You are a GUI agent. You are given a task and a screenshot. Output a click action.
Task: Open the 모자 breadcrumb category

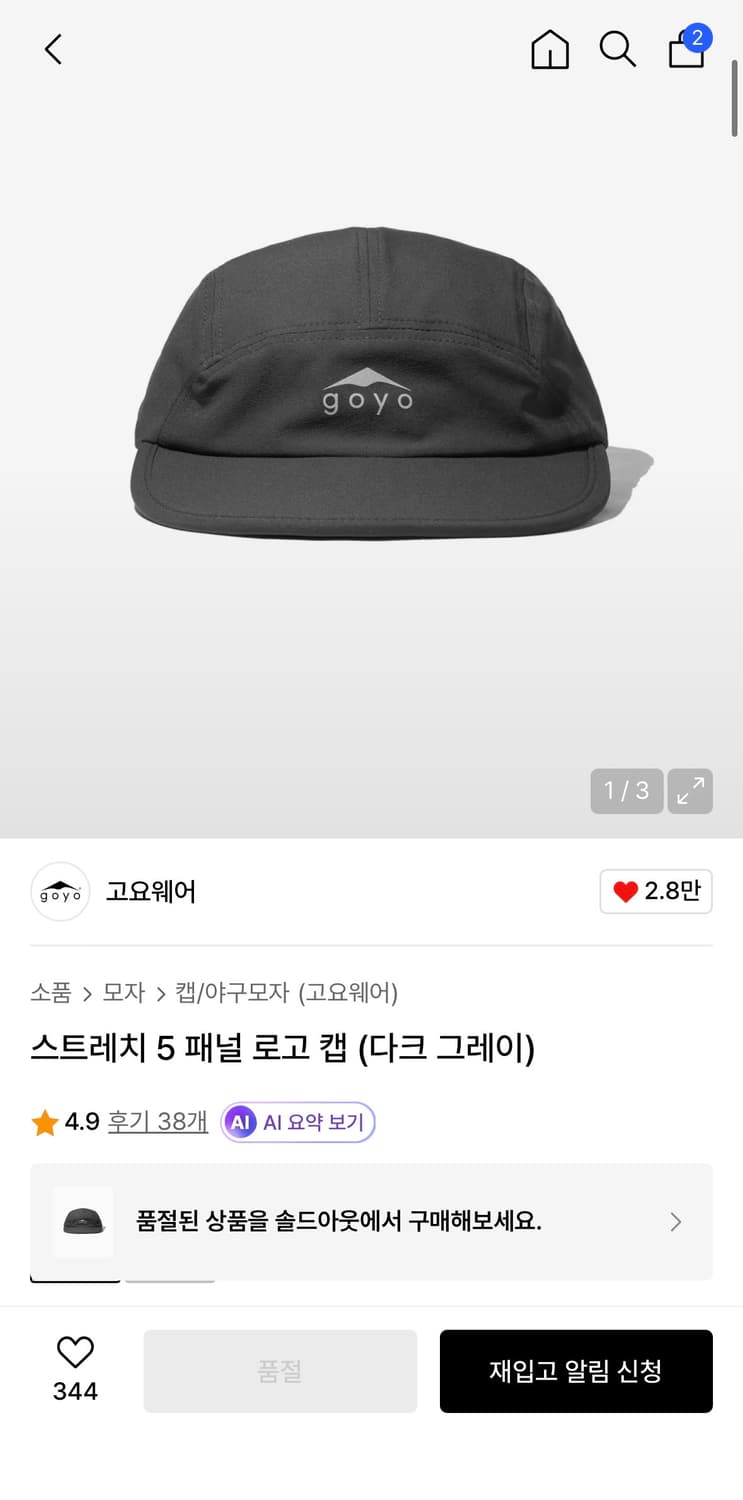122,993
